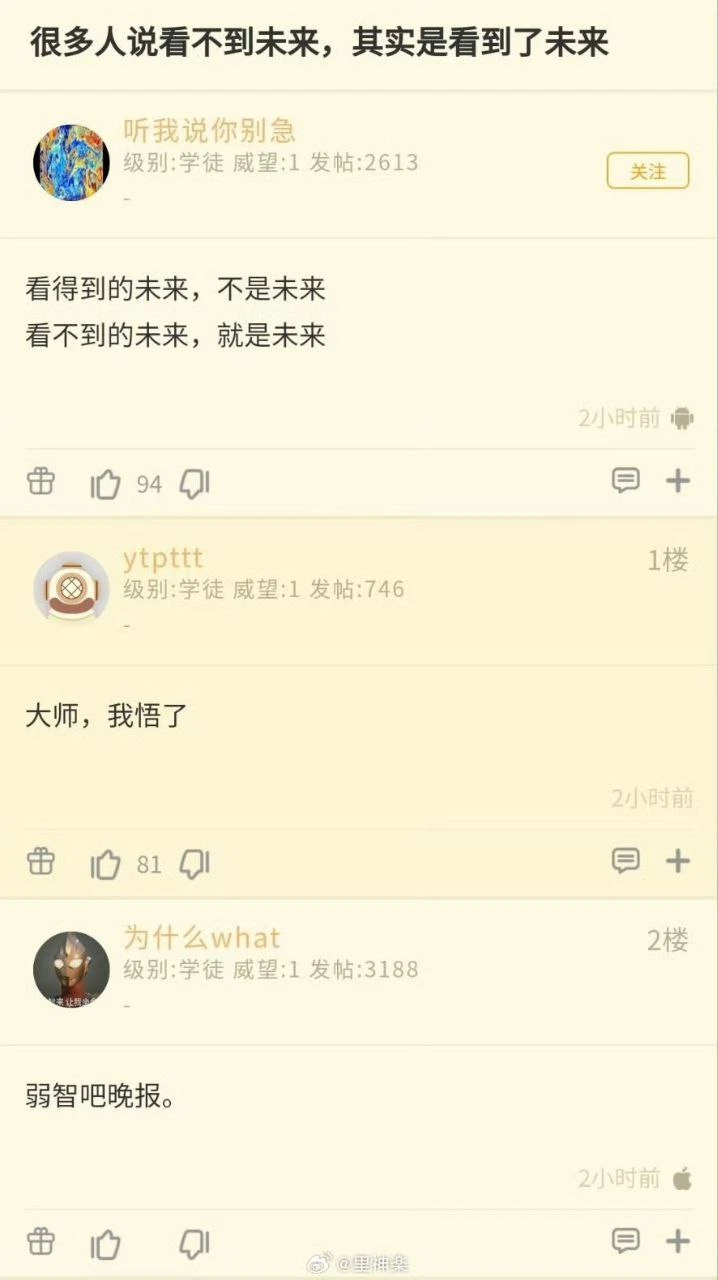View ytpttt's profile from username
Screen dimensions: 718x1280
pyautogui.click(x=163, y=558)
